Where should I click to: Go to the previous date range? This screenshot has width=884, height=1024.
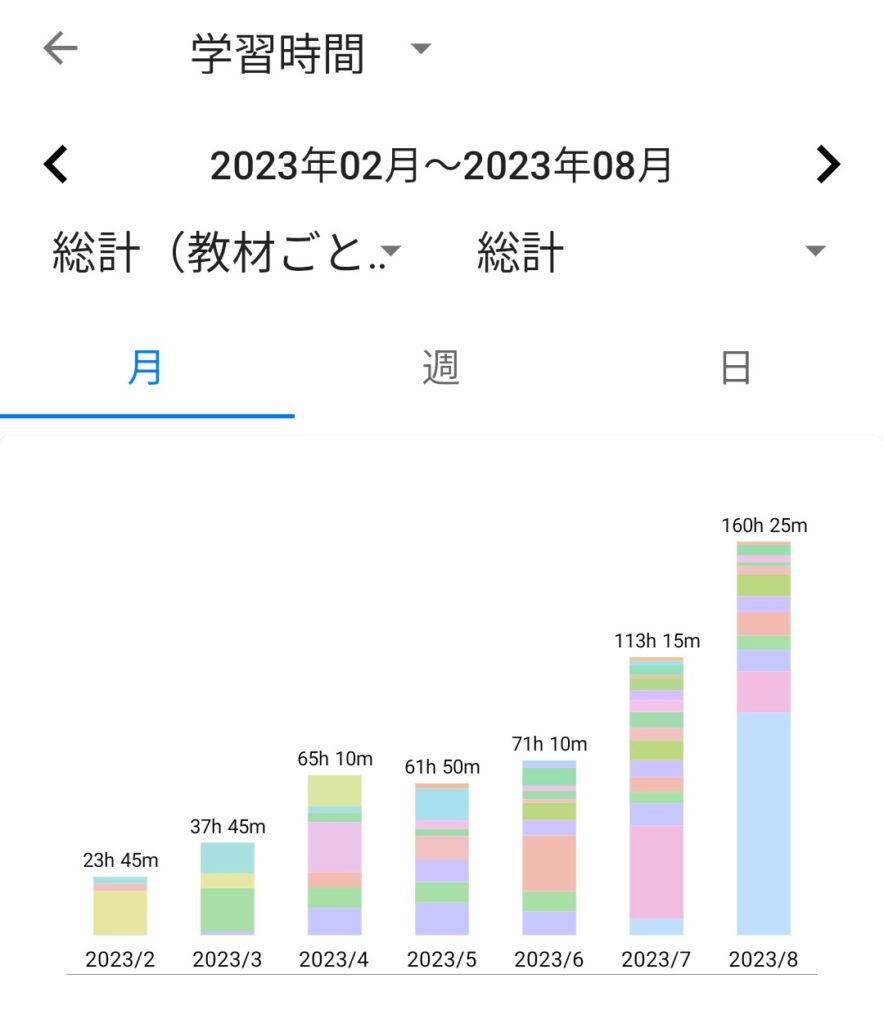pyautogui.click(x=56, y=164)
